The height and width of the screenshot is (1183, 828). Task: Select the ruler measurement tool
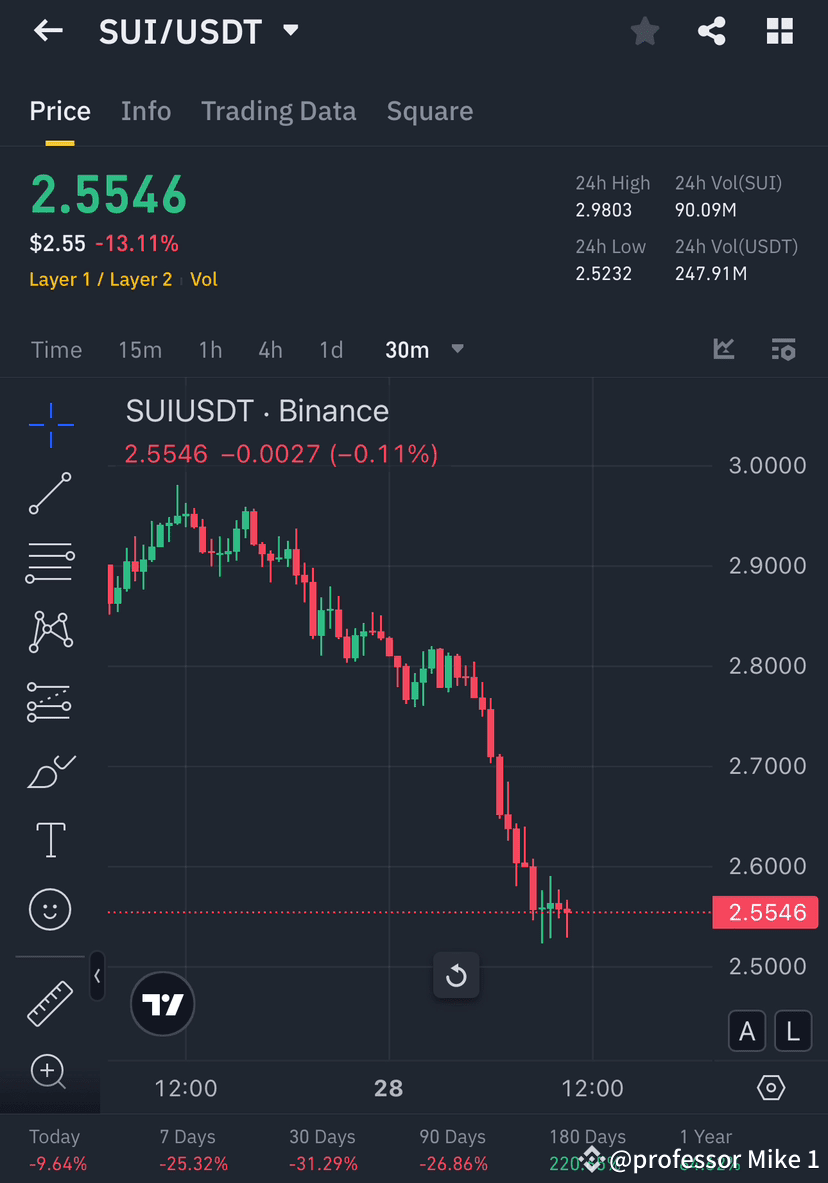coord(50,1003)
